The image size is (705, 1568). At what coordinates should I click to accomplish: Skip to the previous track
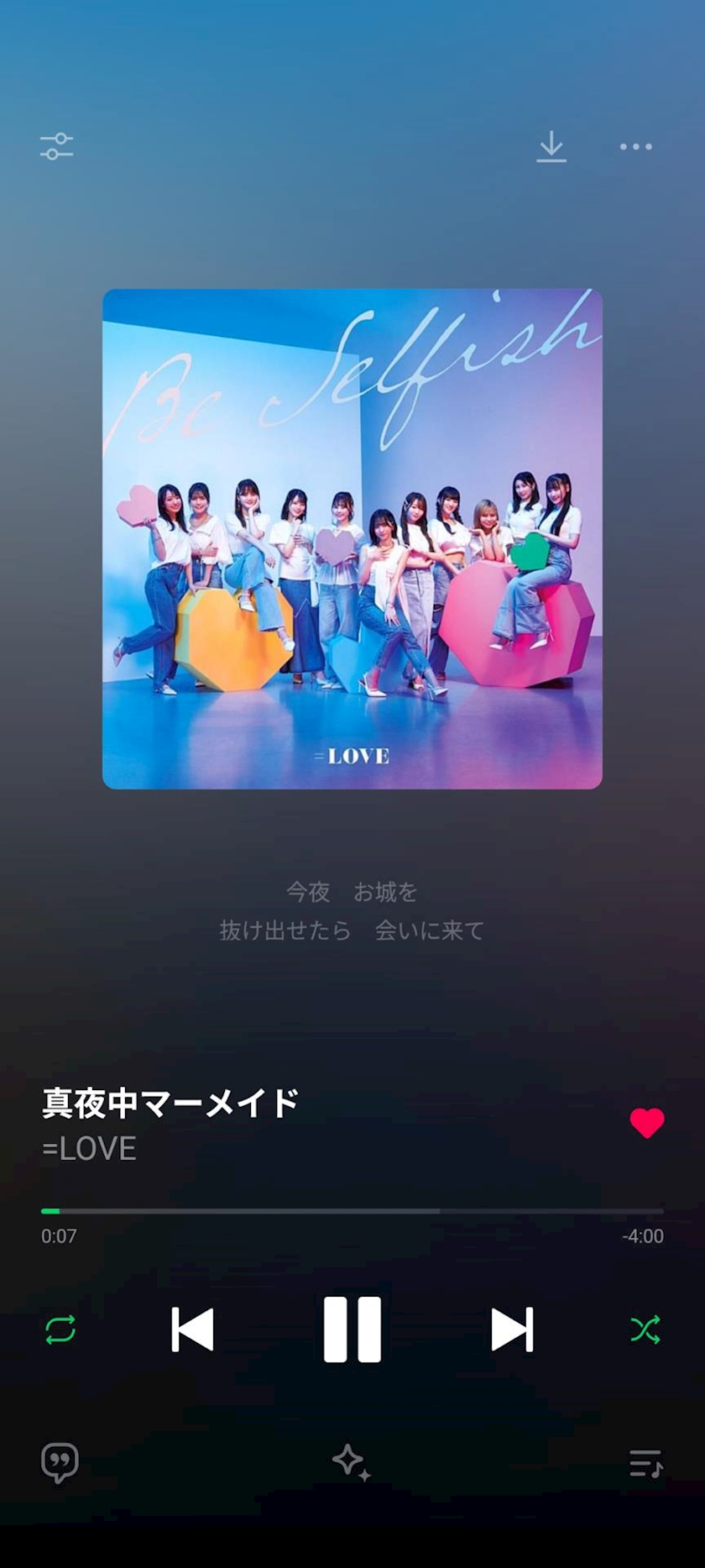click(192, 1329)
